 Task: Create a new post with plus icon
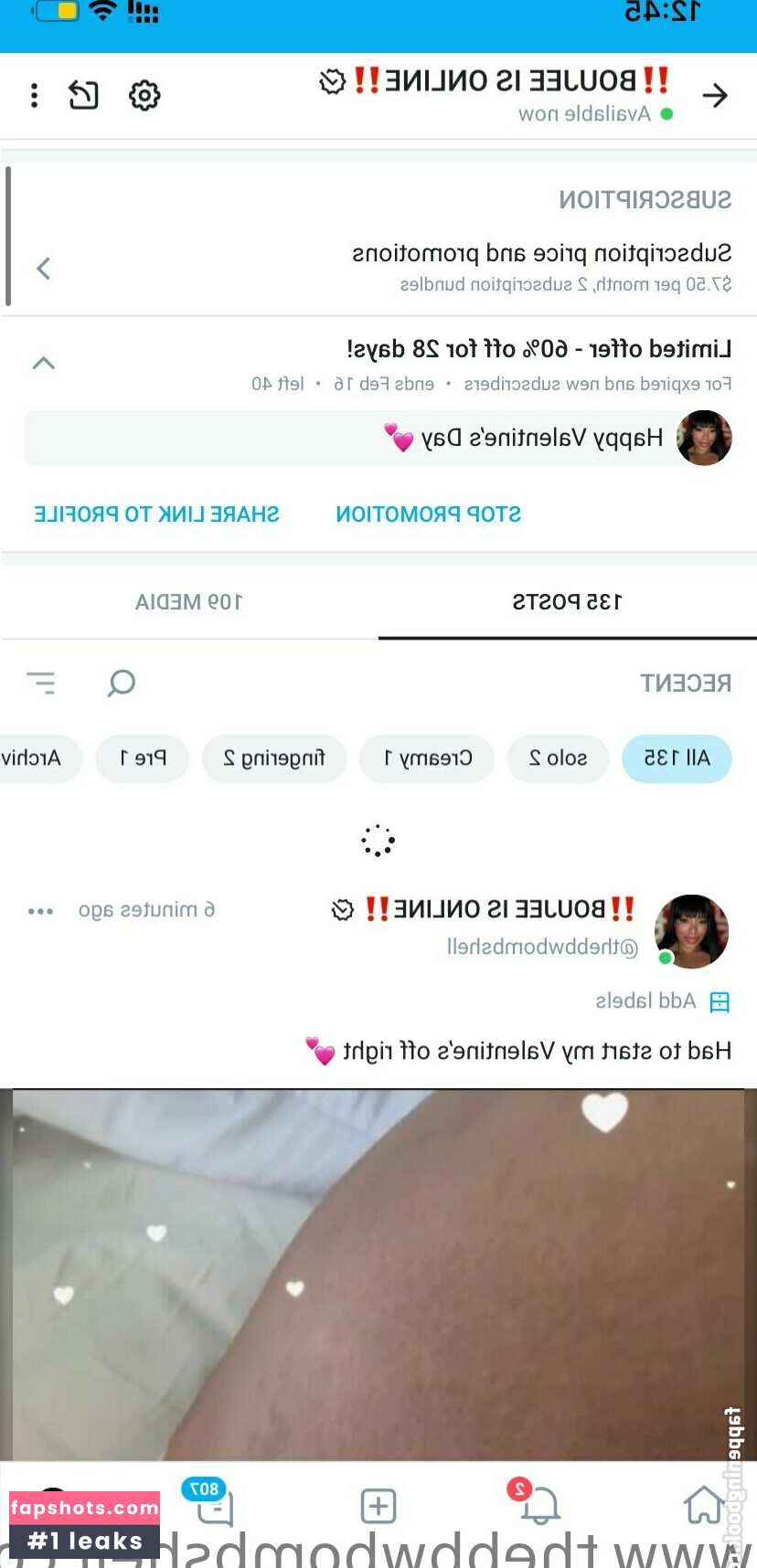(378, 1506)
